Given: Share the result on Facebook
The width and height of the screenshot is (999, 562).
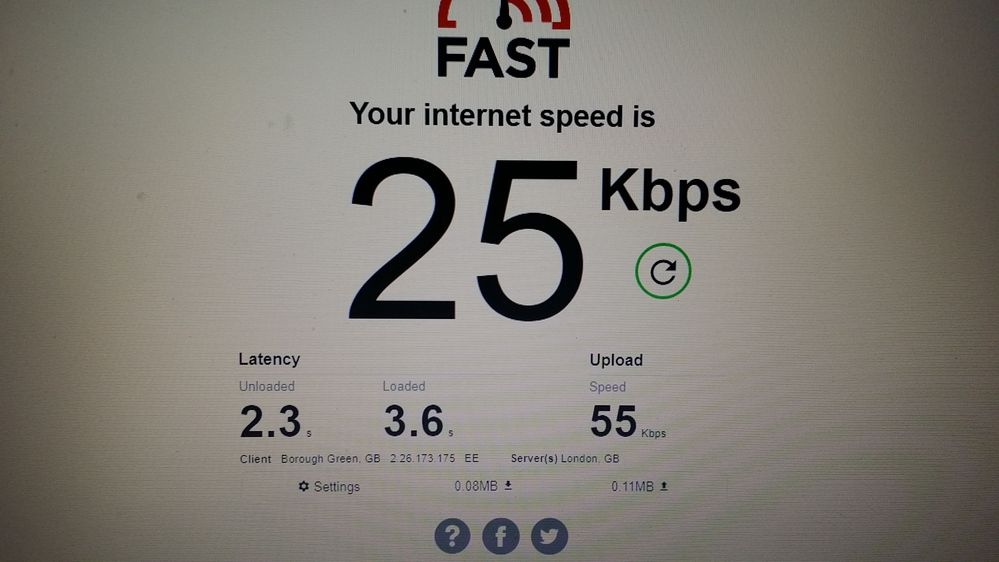Looking at the screenshot, I should pos(500,537).
